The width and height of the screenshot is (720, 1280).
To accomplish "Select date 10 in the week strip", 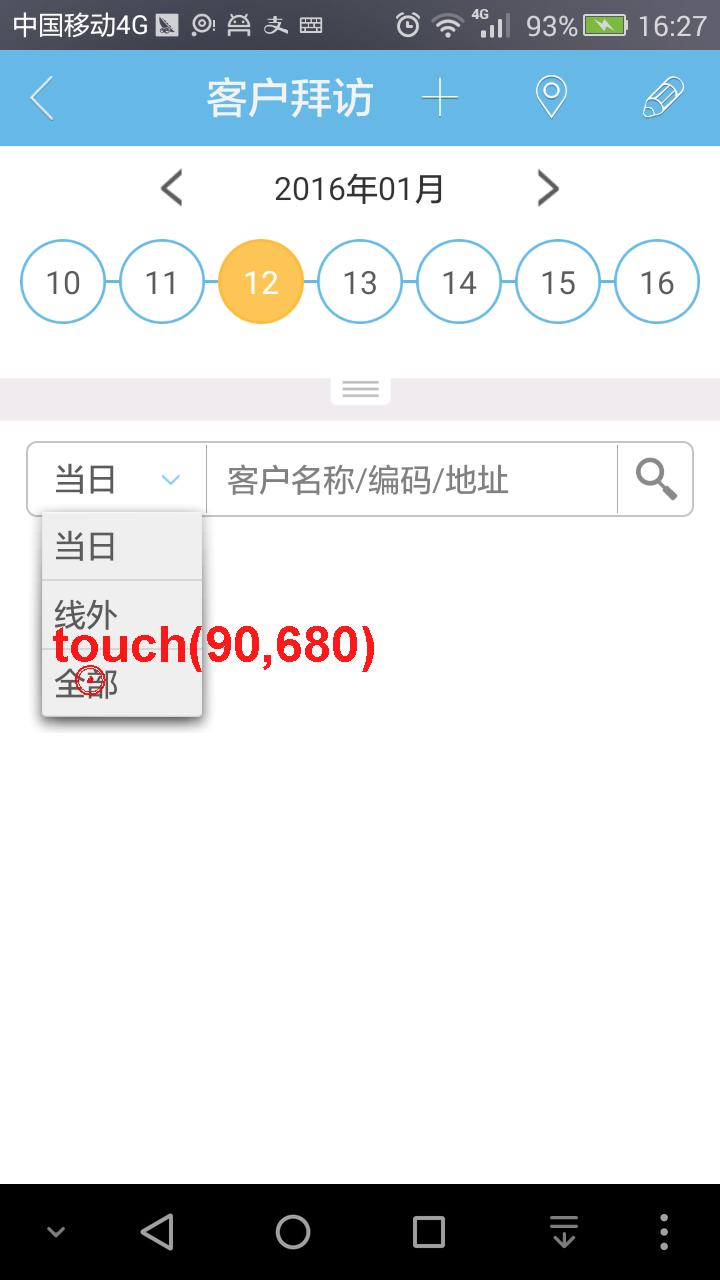I will click(63, 282).
